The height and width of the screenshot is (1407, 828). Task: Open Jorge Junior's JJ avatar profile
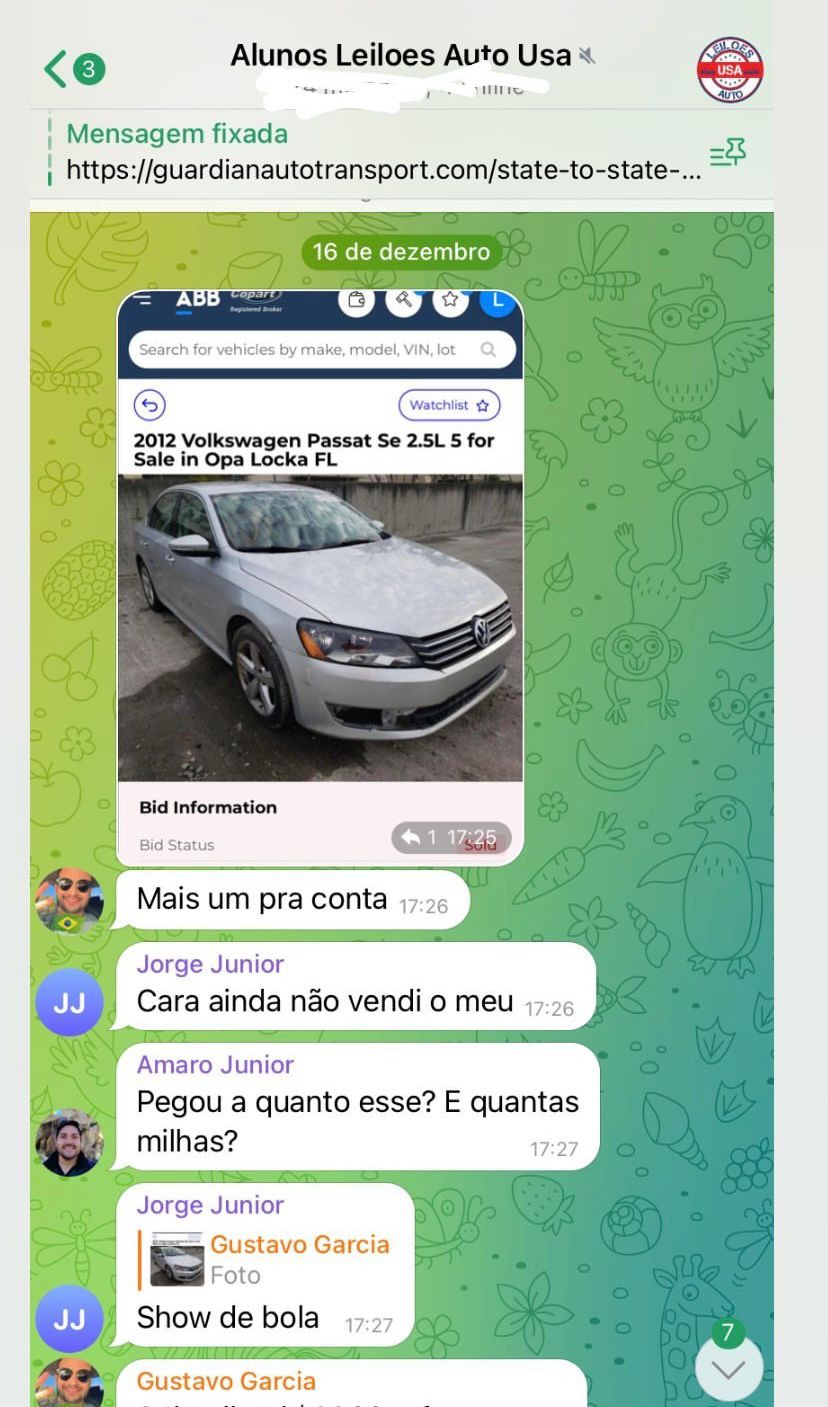69,1001
